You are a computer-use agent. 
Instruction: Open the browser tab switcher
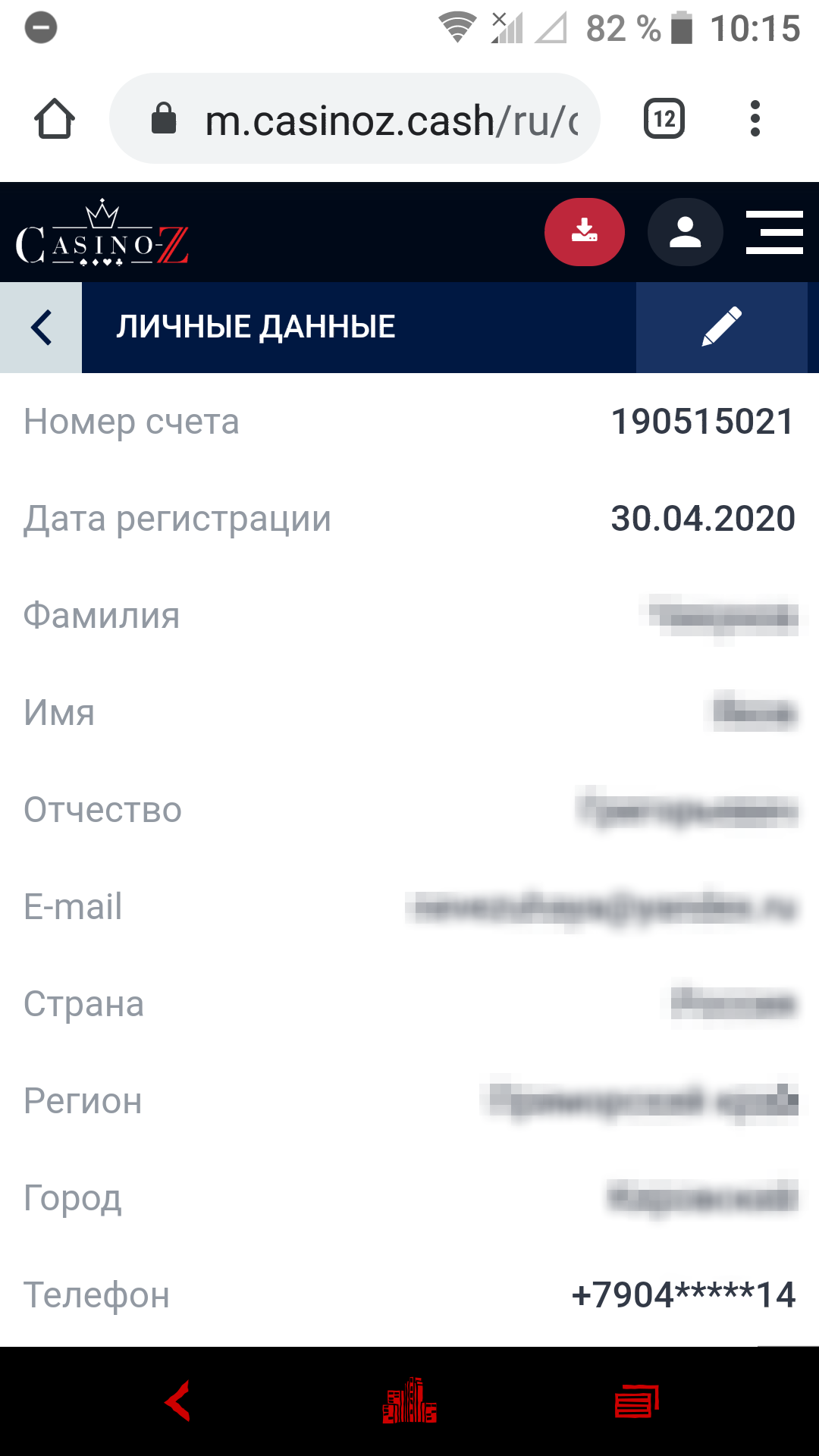click(x=664, y=119)
